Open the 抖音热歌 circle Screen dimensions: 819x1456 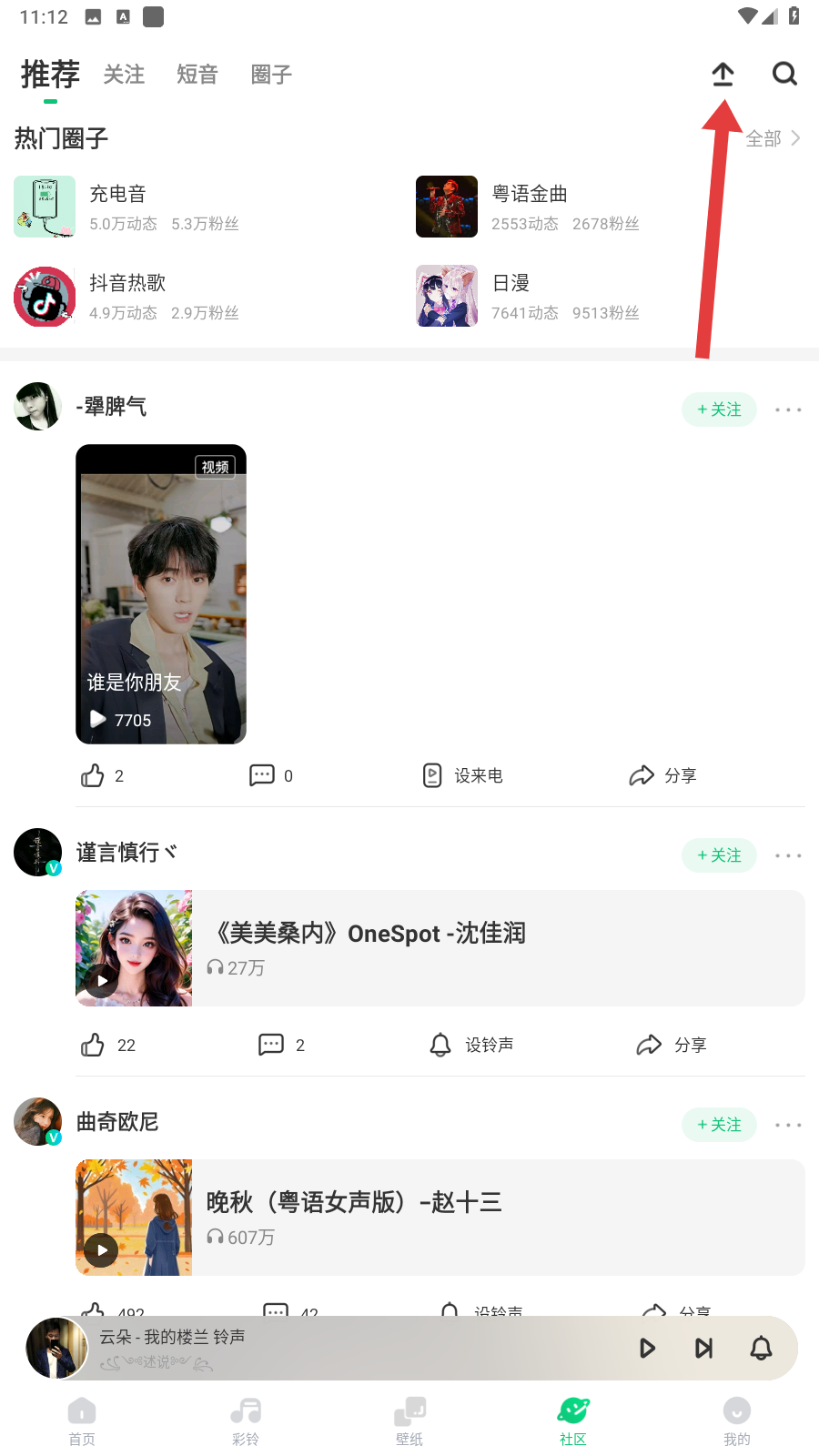click(127, 296)
